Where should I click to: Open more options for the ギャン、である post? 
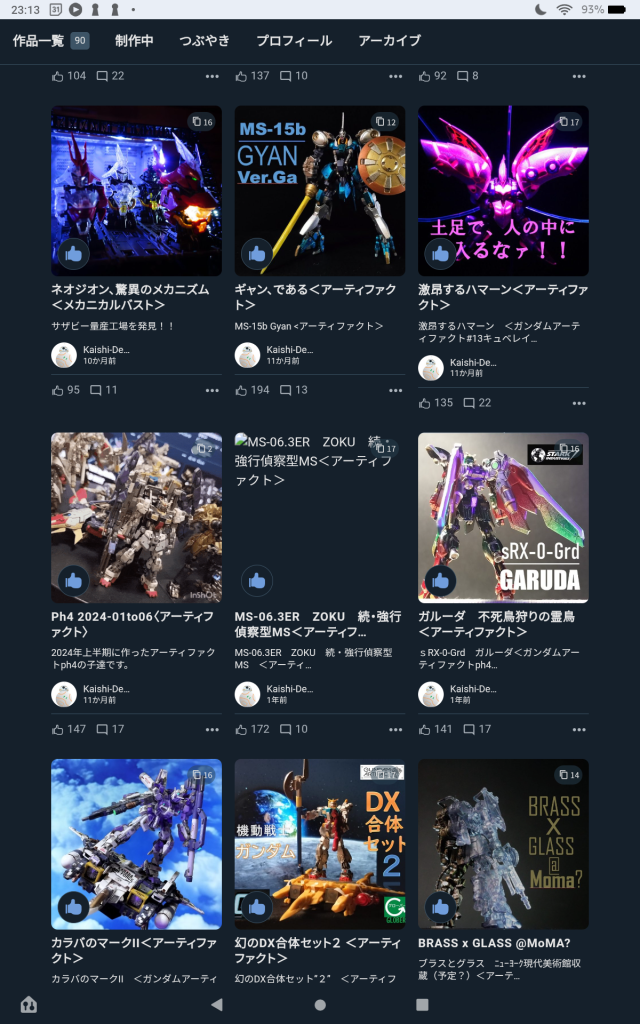[395, 390]
